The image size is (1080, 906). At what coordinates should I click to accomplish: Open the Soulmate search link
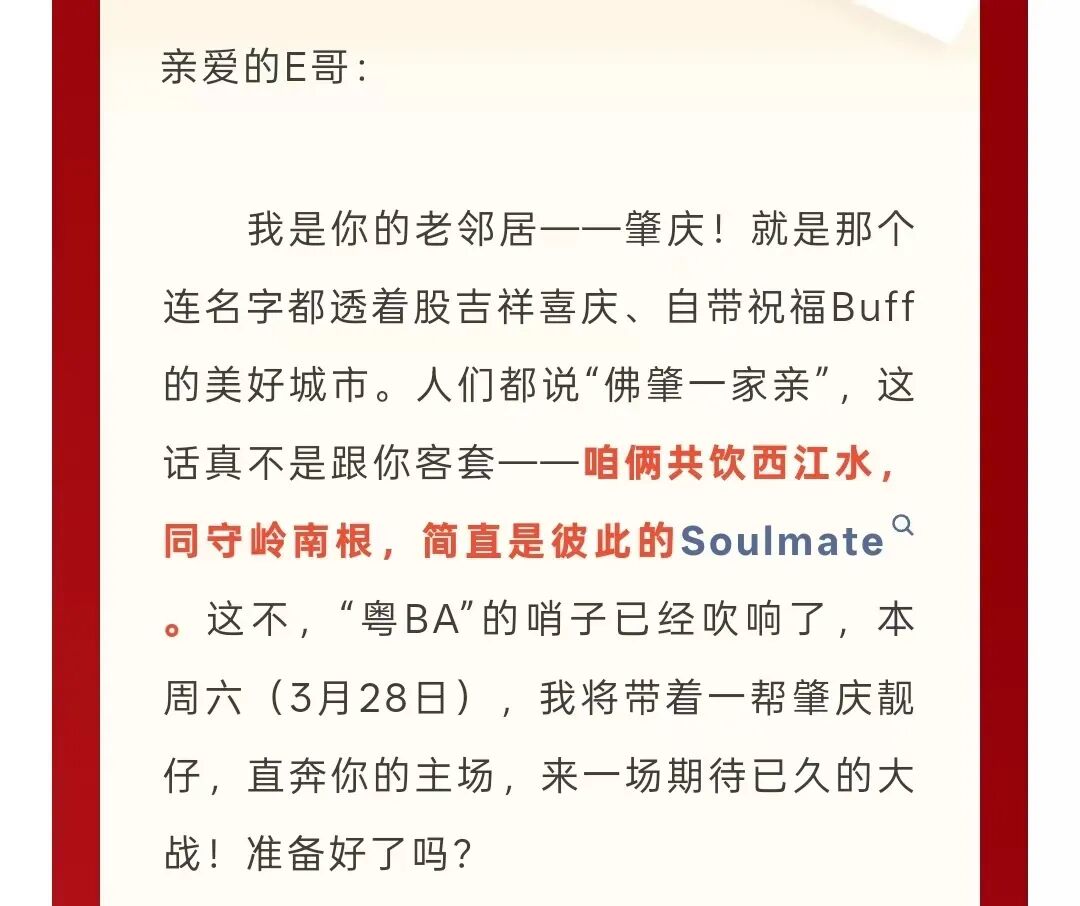[x=782, y=542]
